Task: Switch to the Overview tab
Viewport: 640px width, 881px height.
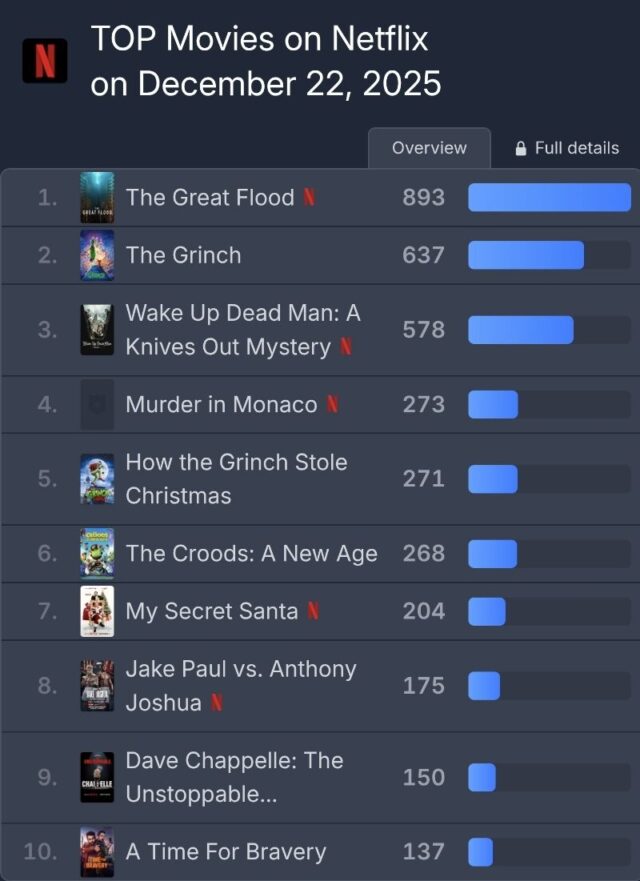Action: tap(429, 148)
